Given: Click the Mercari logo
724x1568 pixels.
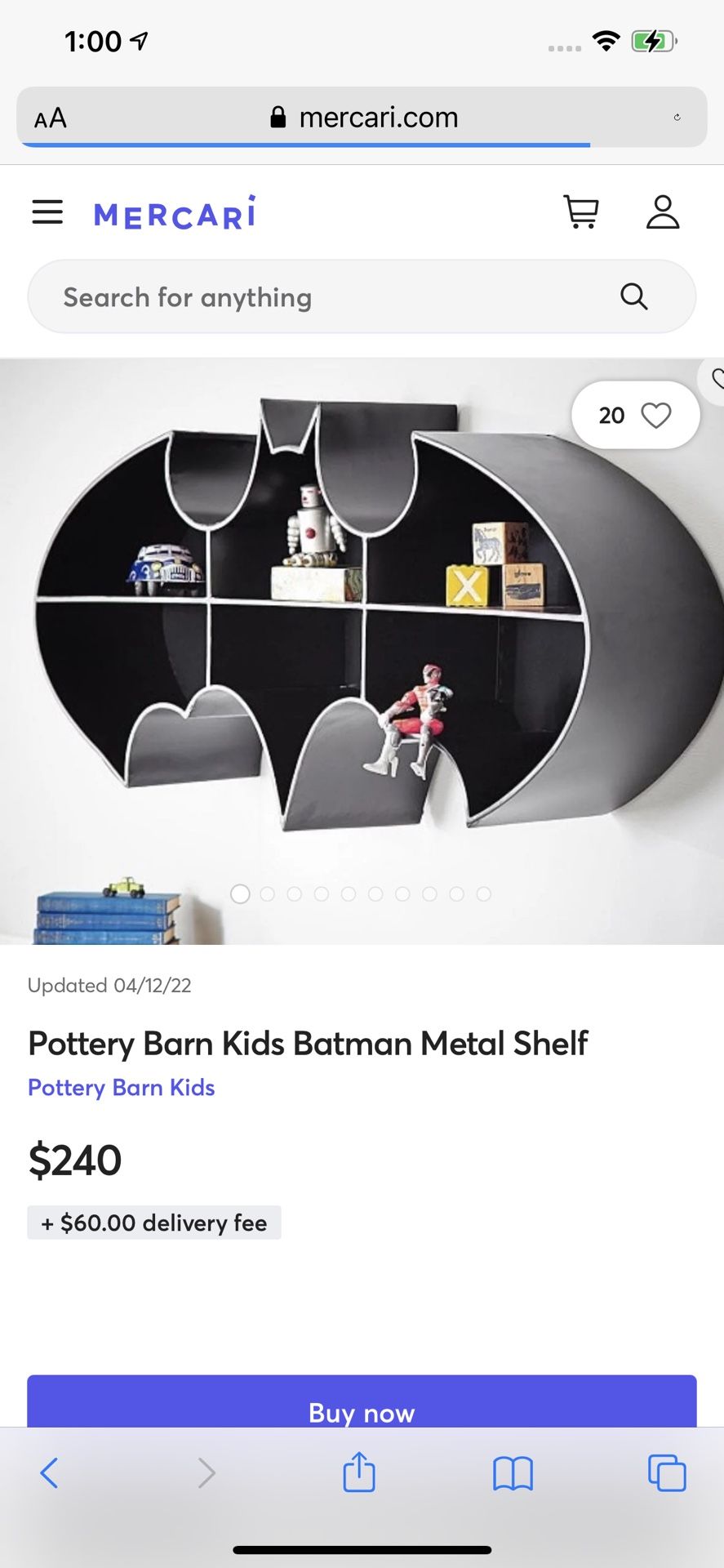Looking at the screenshot, I should tap(174, 212).
